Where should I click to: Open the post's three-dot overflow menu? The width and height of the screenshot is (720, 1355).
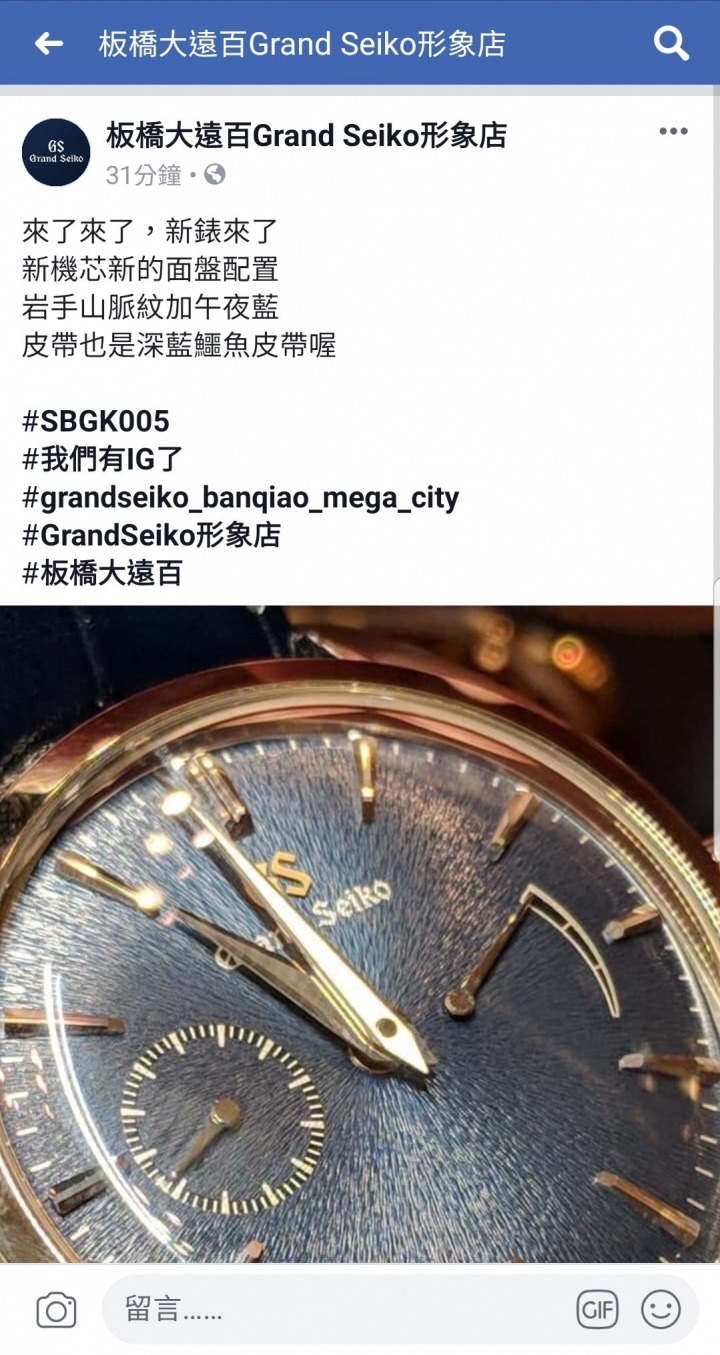point(673,132)
